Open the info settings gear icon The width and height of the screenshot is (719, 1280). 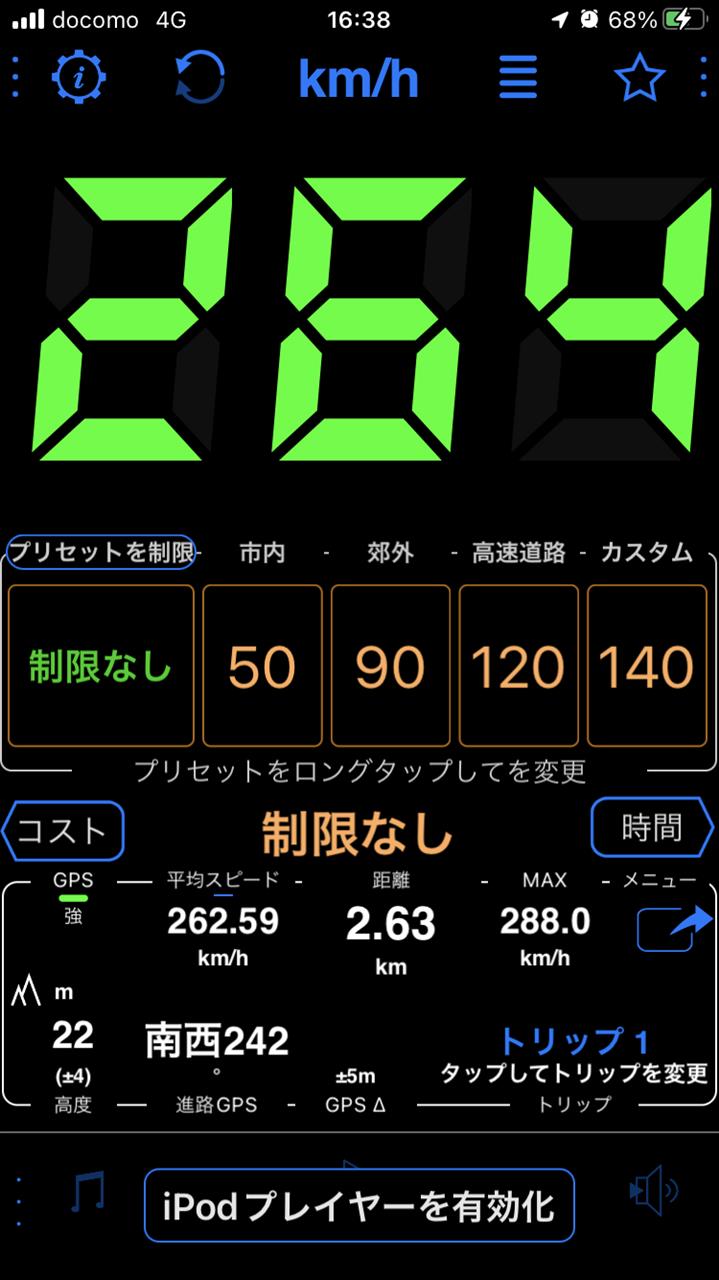click(x=81, y=77)
